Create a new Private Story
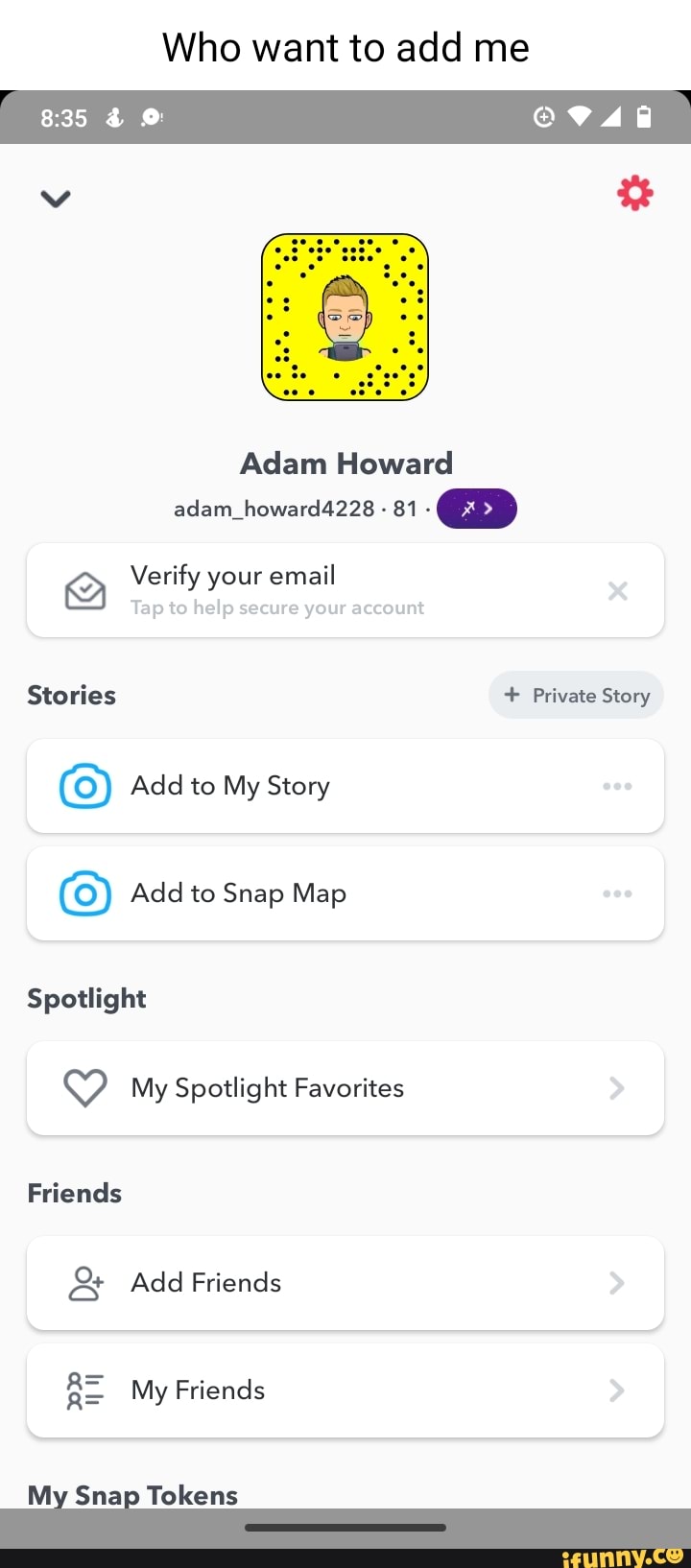 click(576, 696)
